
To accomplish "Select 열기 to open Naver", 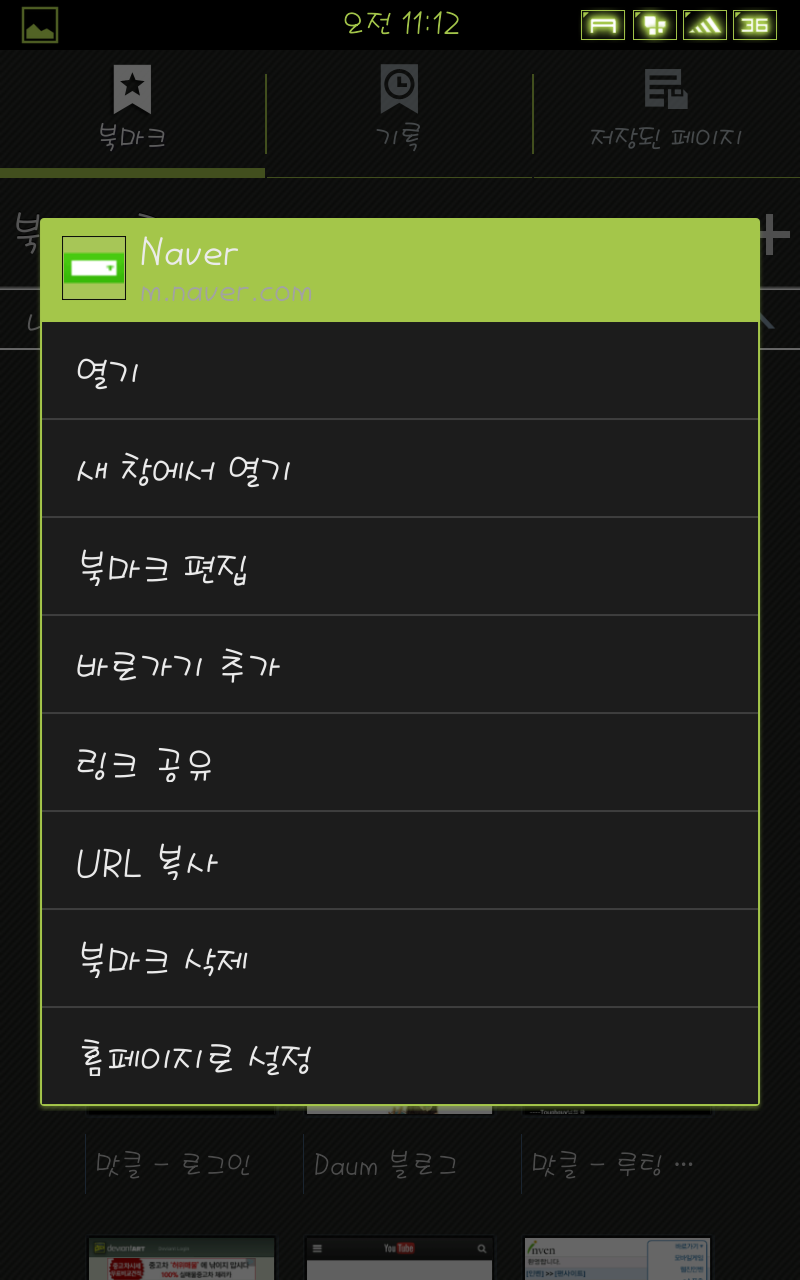I will pos(400,371).
